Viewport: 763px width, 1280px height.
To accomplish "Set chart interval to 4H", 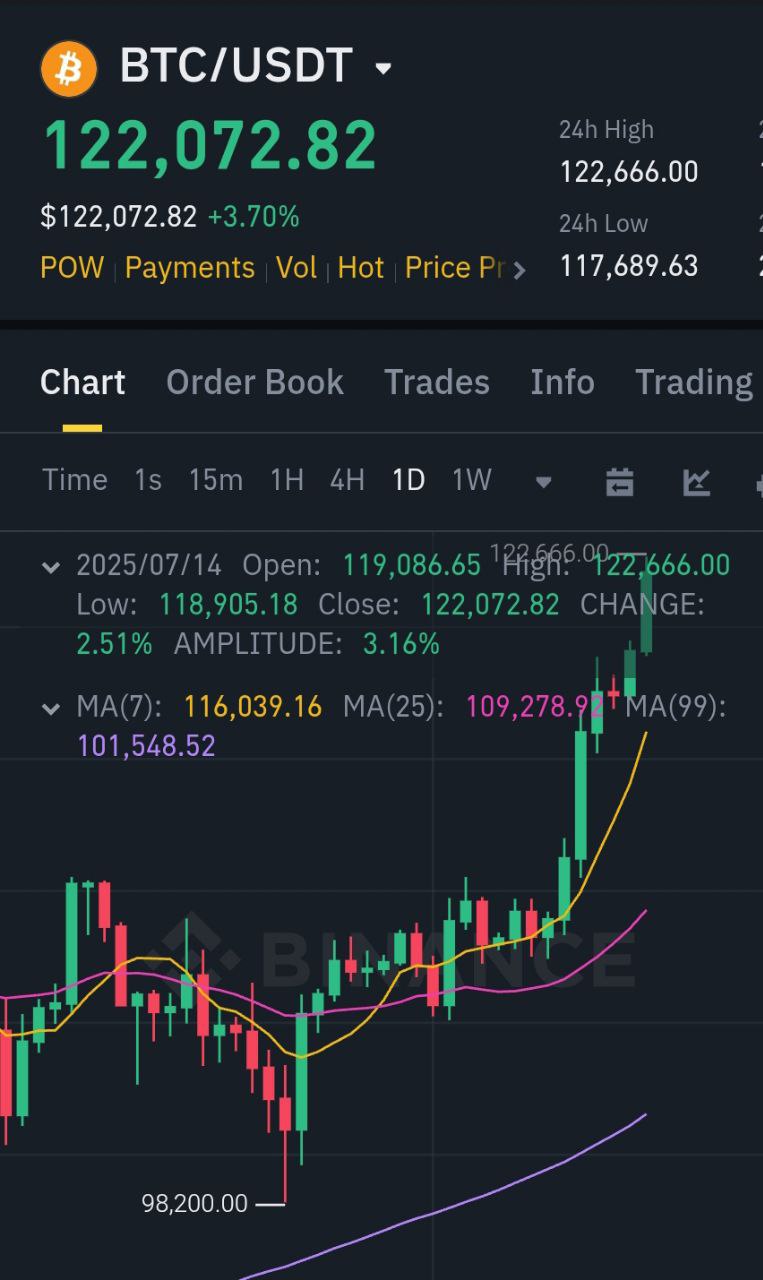I will (x=347, y=480).
